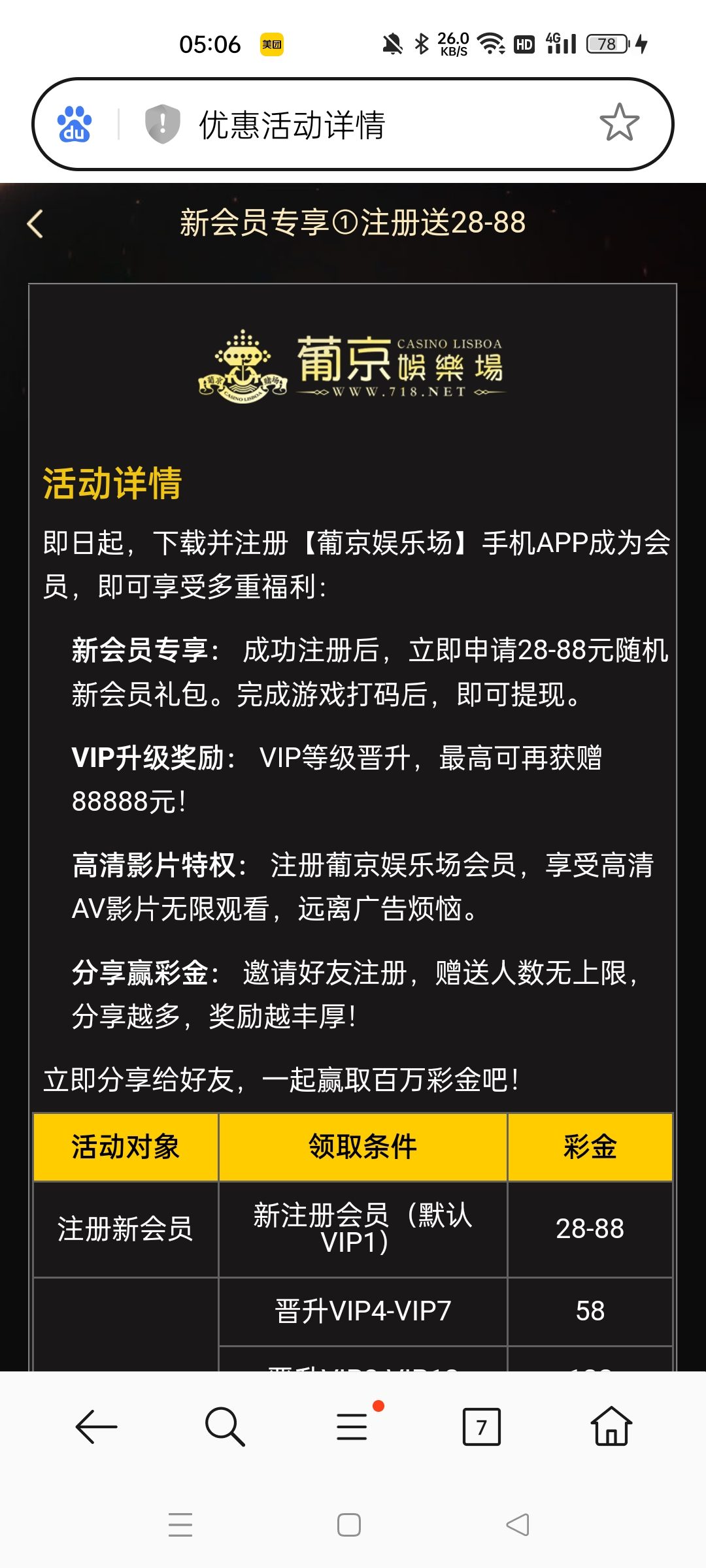
Task: Go back from the promotion detail page
Action: [35, 224]
